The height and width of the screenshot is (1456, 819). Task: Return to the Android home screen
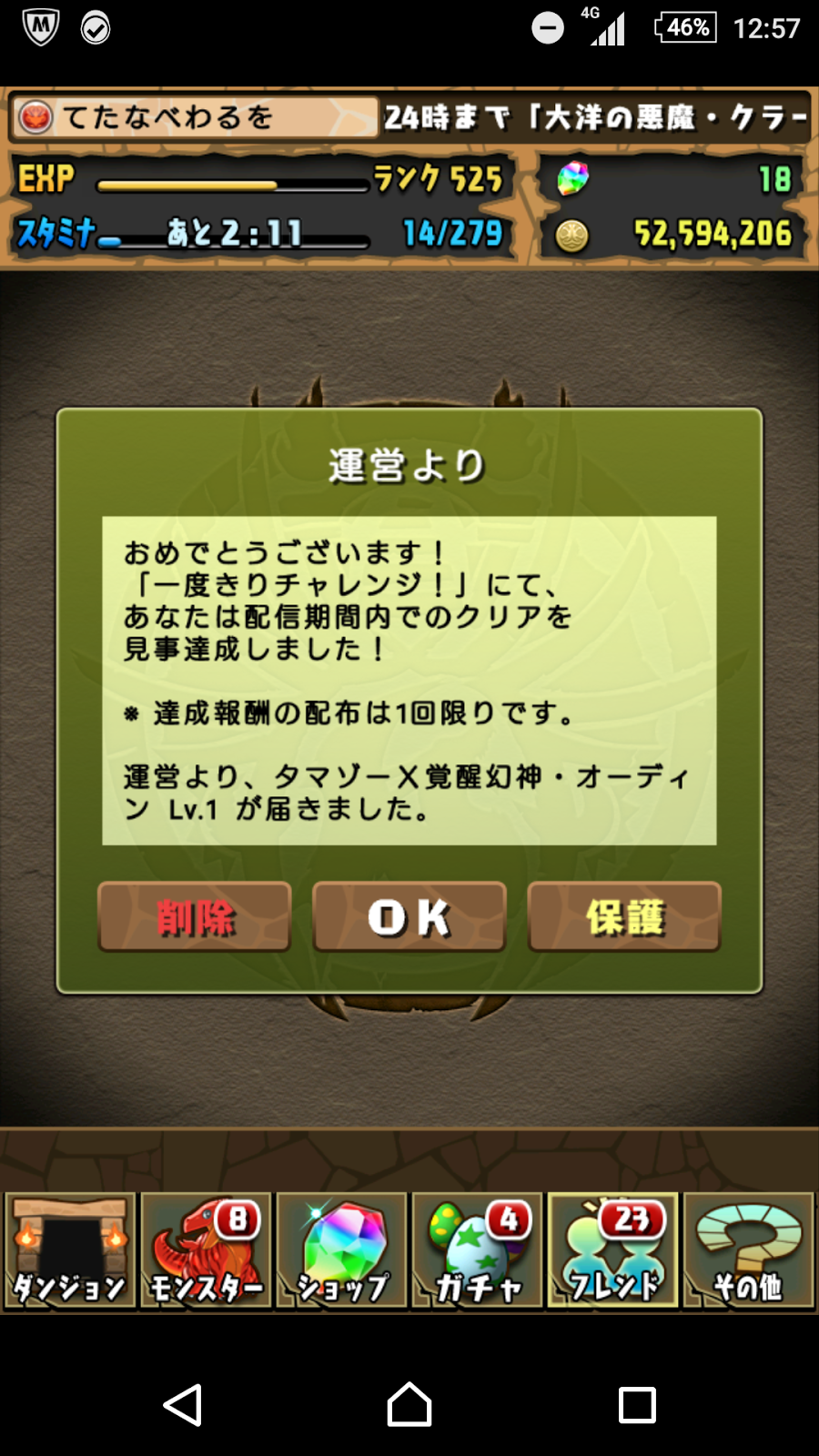[409, 1404]
